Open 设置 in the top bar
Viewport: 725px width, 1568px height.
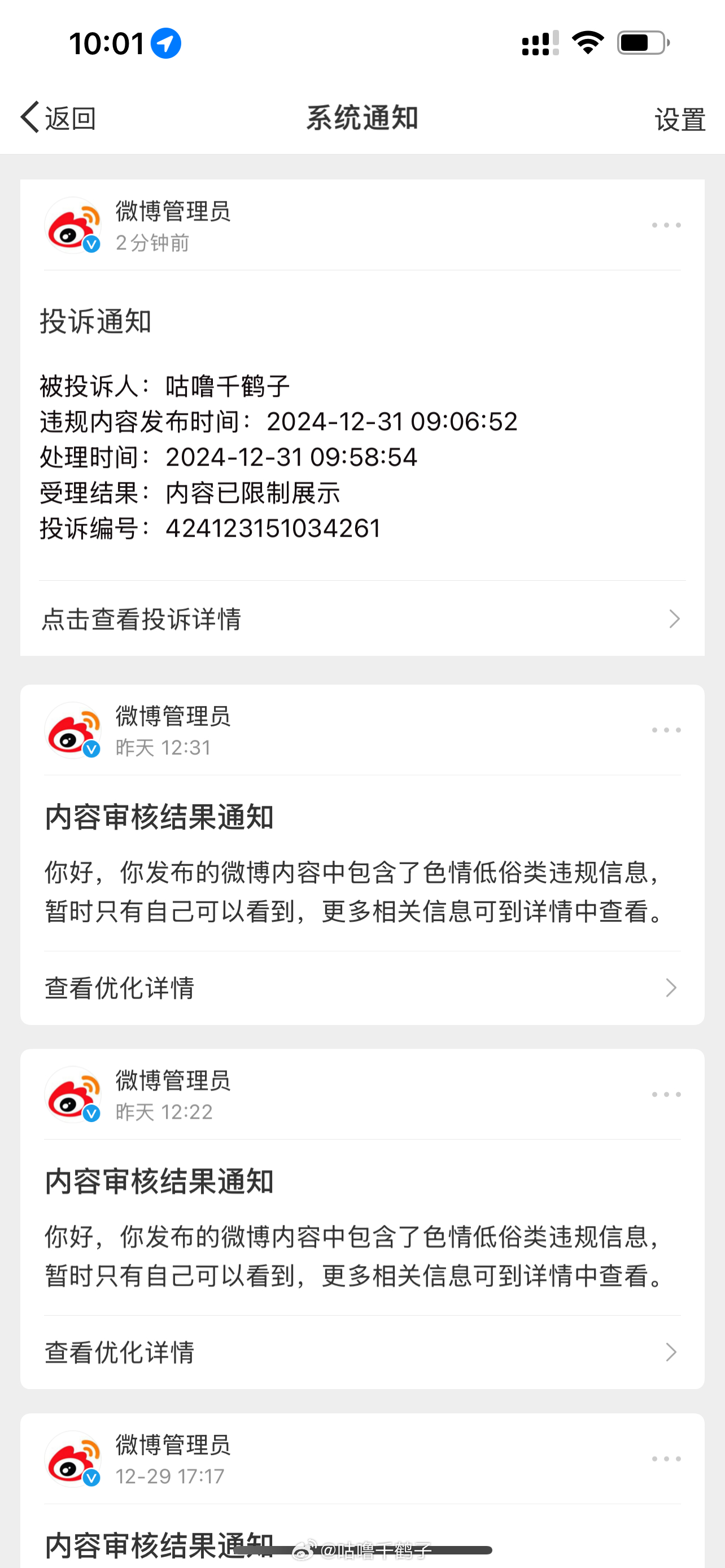680,119
